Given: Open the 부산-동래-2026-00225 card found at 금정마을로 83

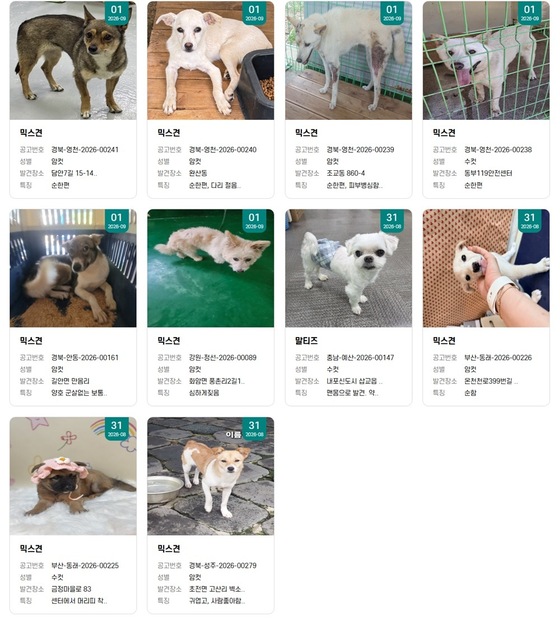Looking at the screenshot, I should pos(73,515).
